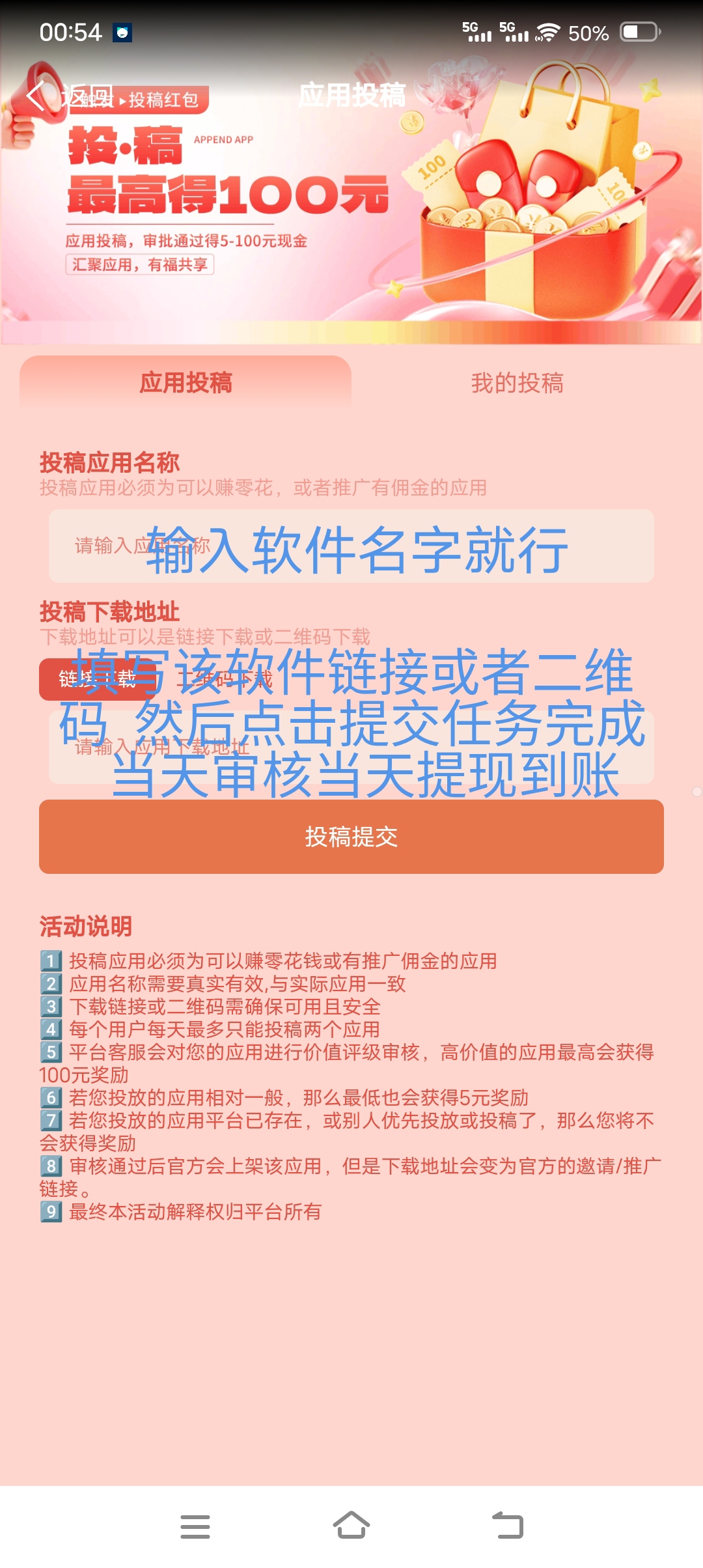
Task: Focus the download address input field
Action: 351,747
